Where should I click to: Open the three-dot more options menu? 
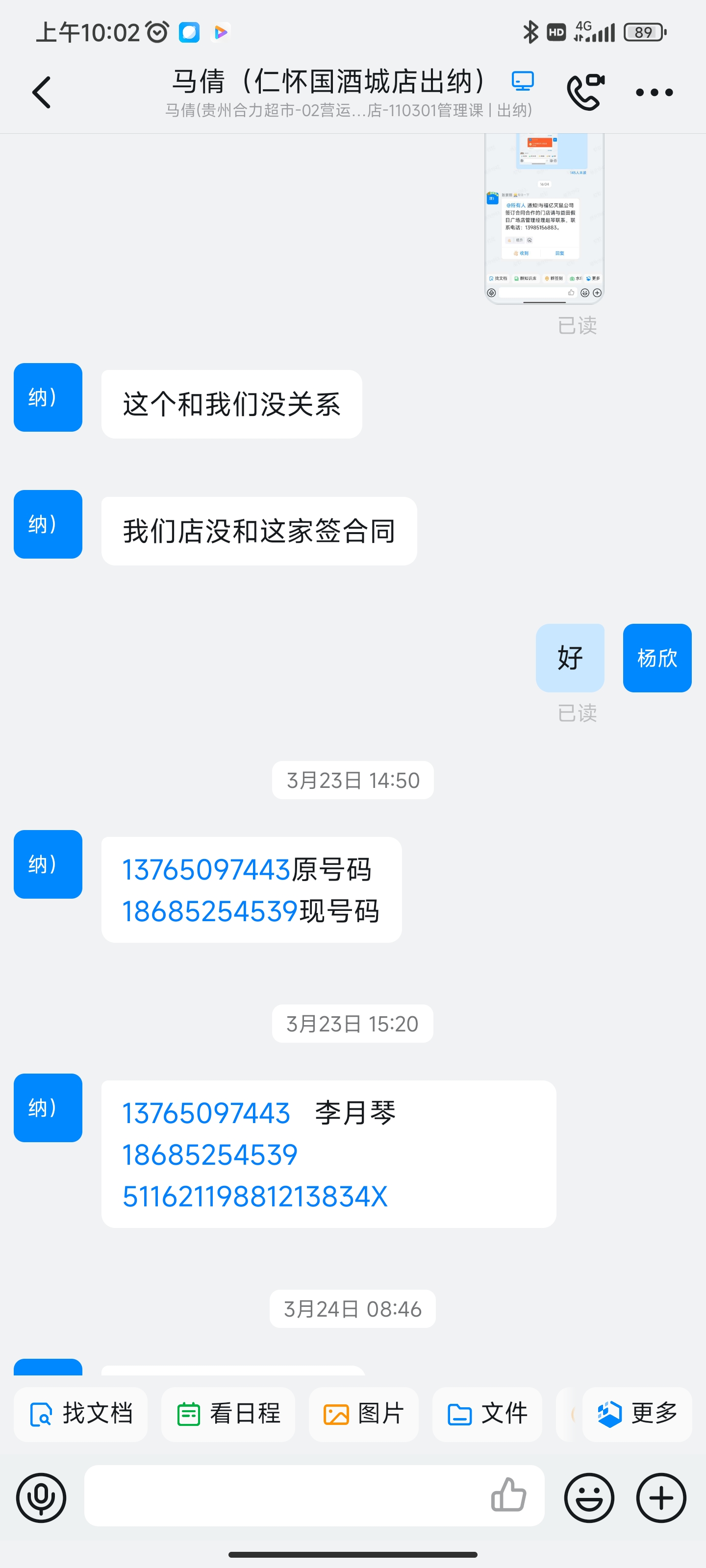tap(654, 93)
